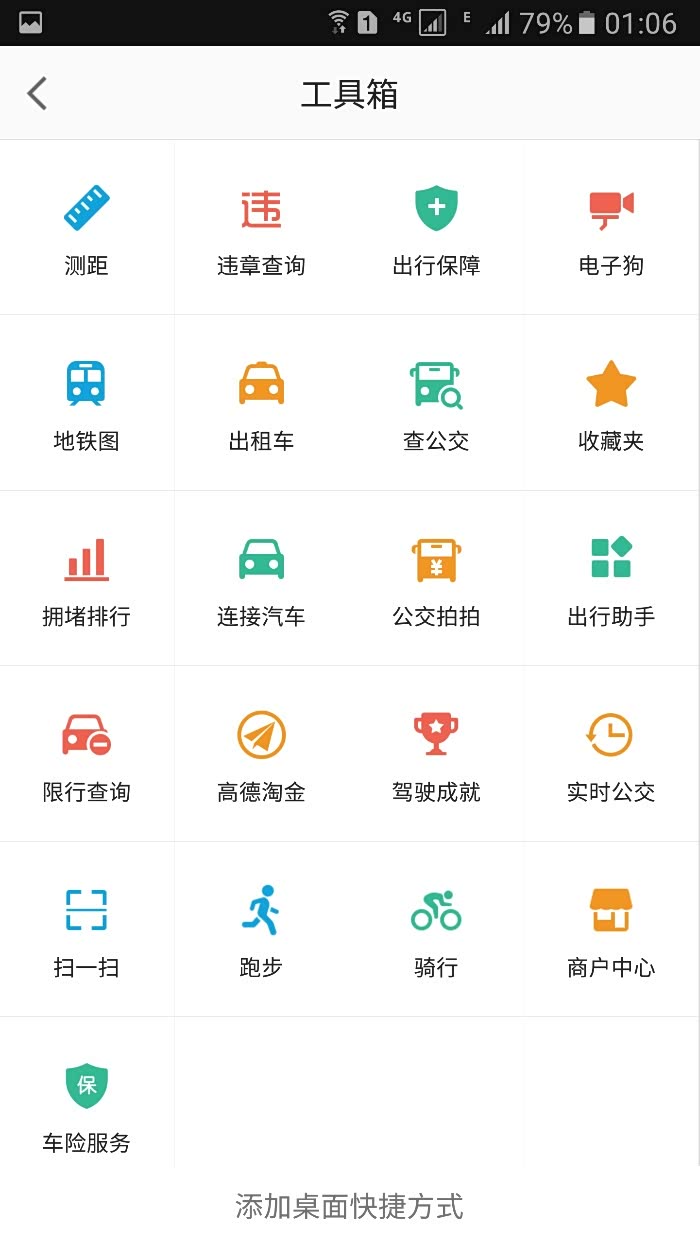
Task: Start the 扫一扫 scanner
Action: (x=87, y=929)
